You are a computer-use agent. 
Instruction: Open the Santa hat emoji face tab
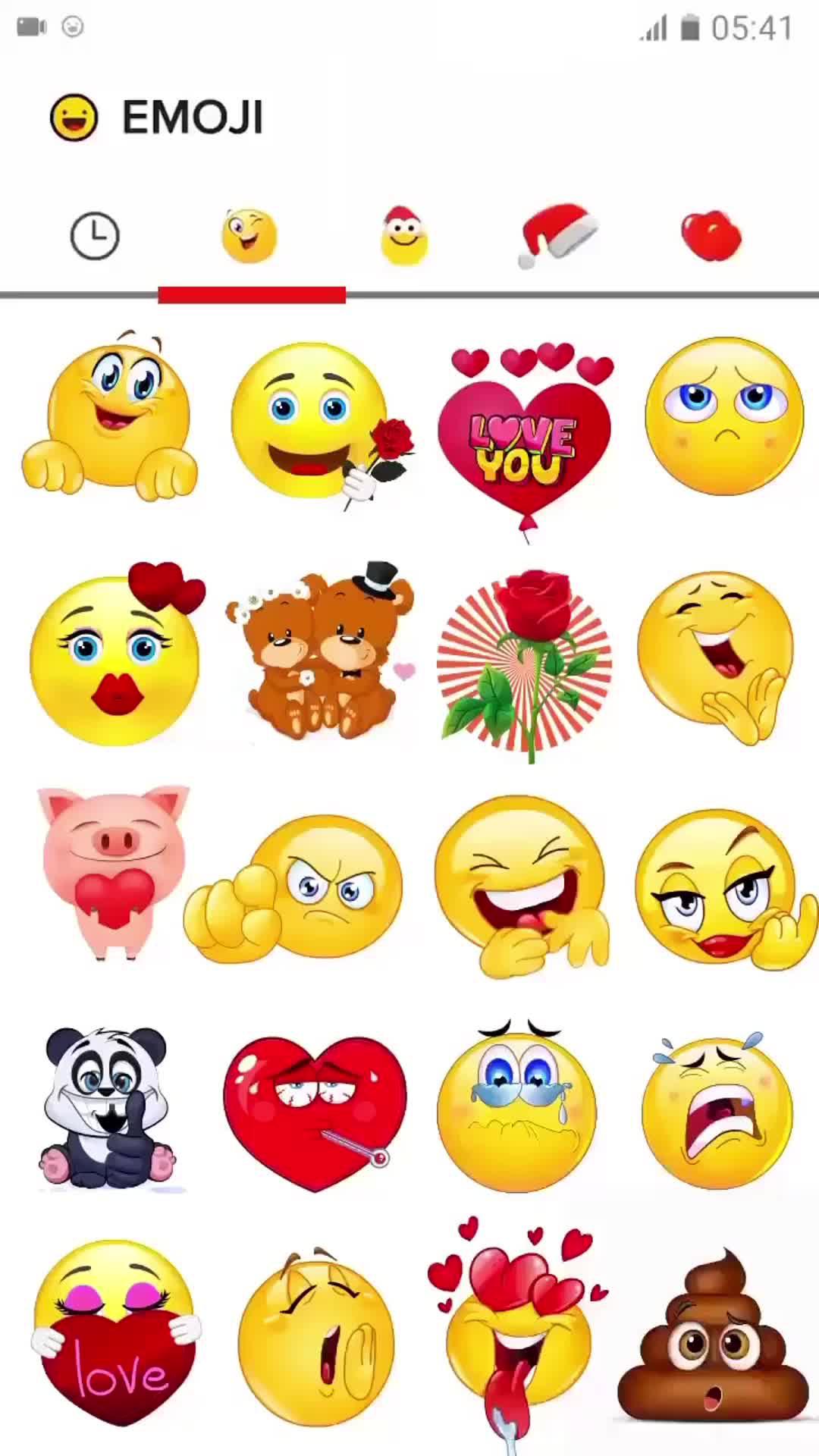pyautogui.click(x=404, y=237)
